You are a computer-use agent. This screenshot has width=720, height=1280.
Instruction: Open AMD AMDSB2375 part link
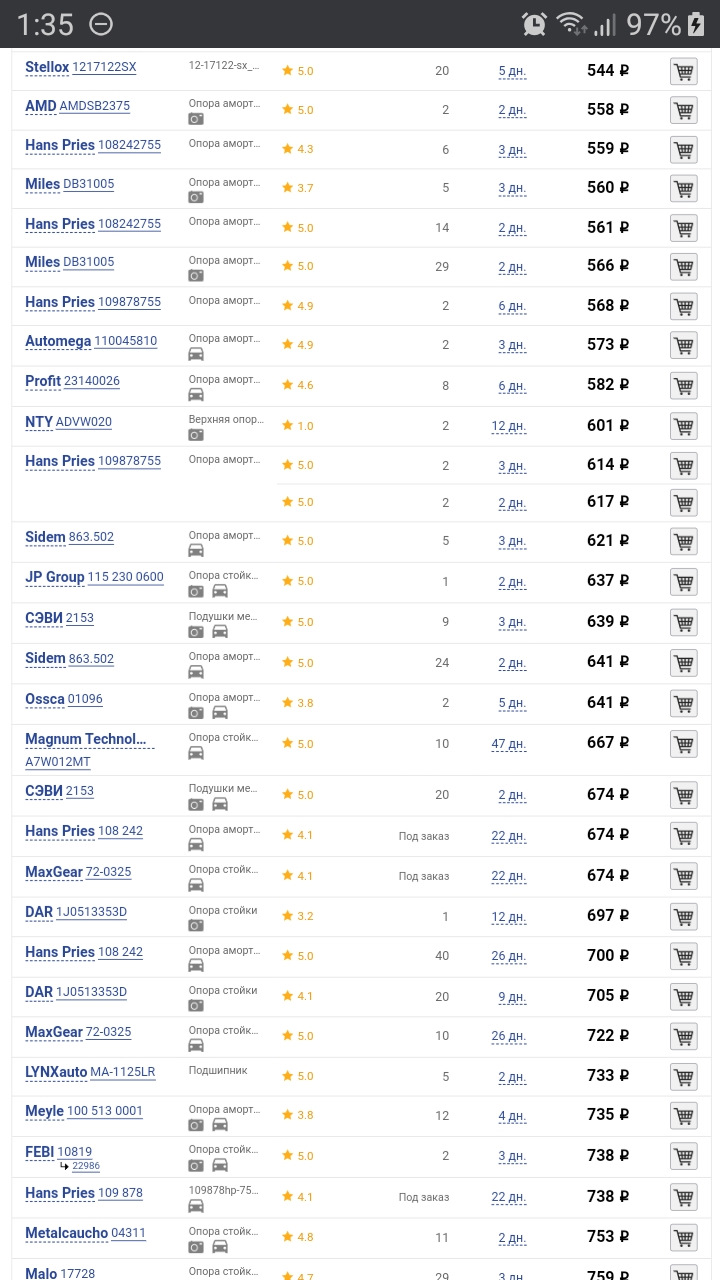(x=94, y=106)
